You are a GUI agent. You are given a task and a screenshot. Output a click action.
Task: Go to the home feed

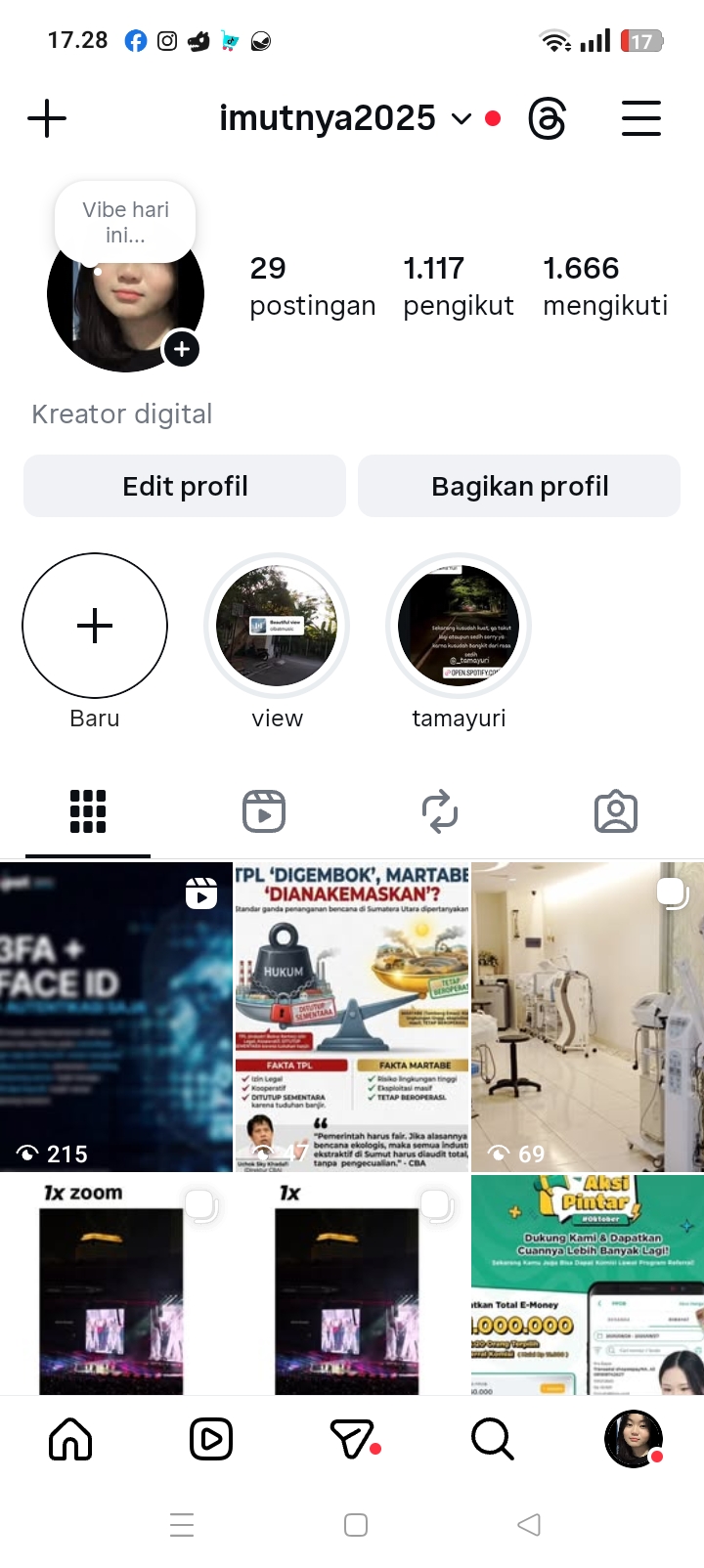coord(70,1439)
